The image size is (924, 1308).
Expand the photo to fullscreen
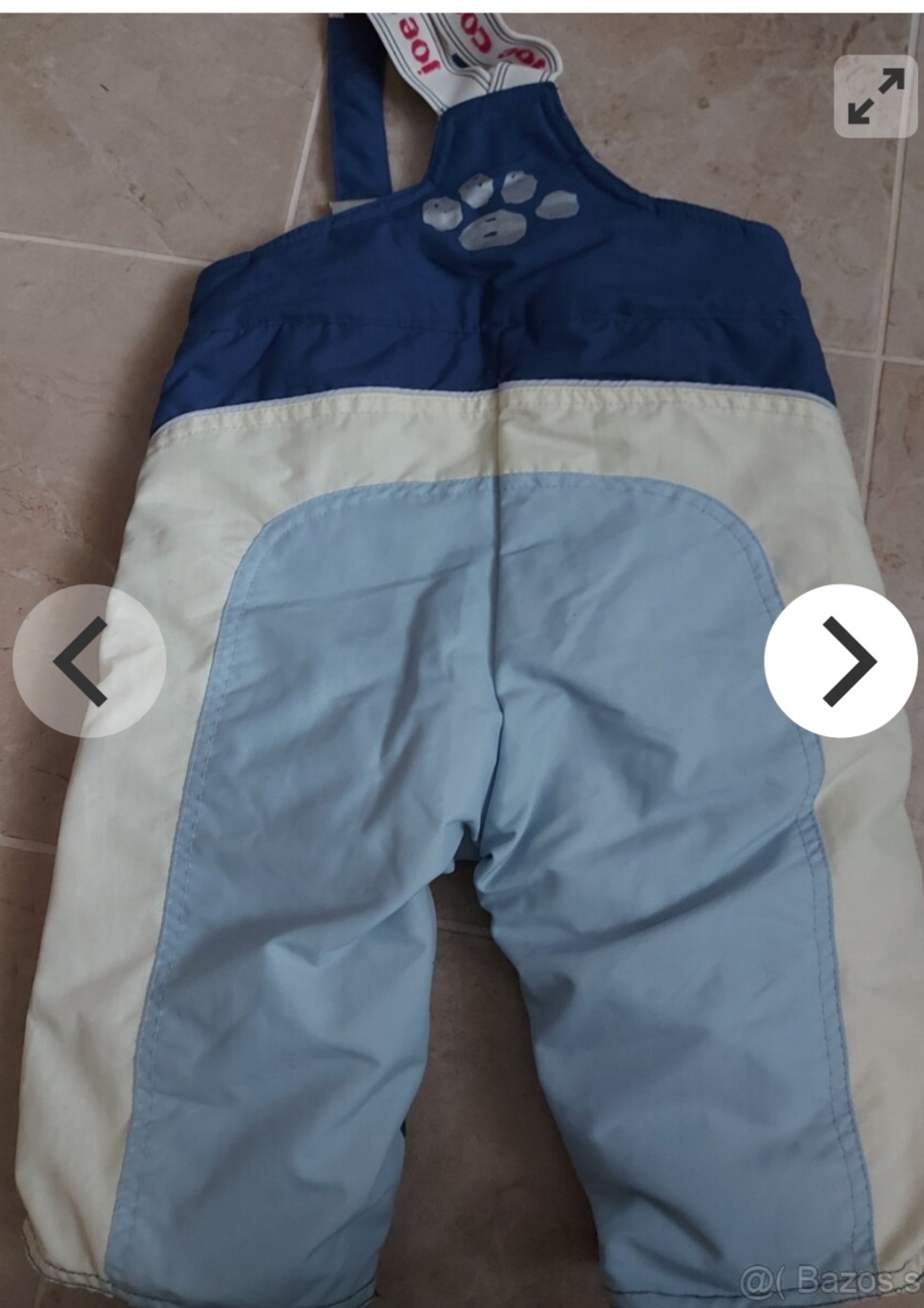point(875,95)
